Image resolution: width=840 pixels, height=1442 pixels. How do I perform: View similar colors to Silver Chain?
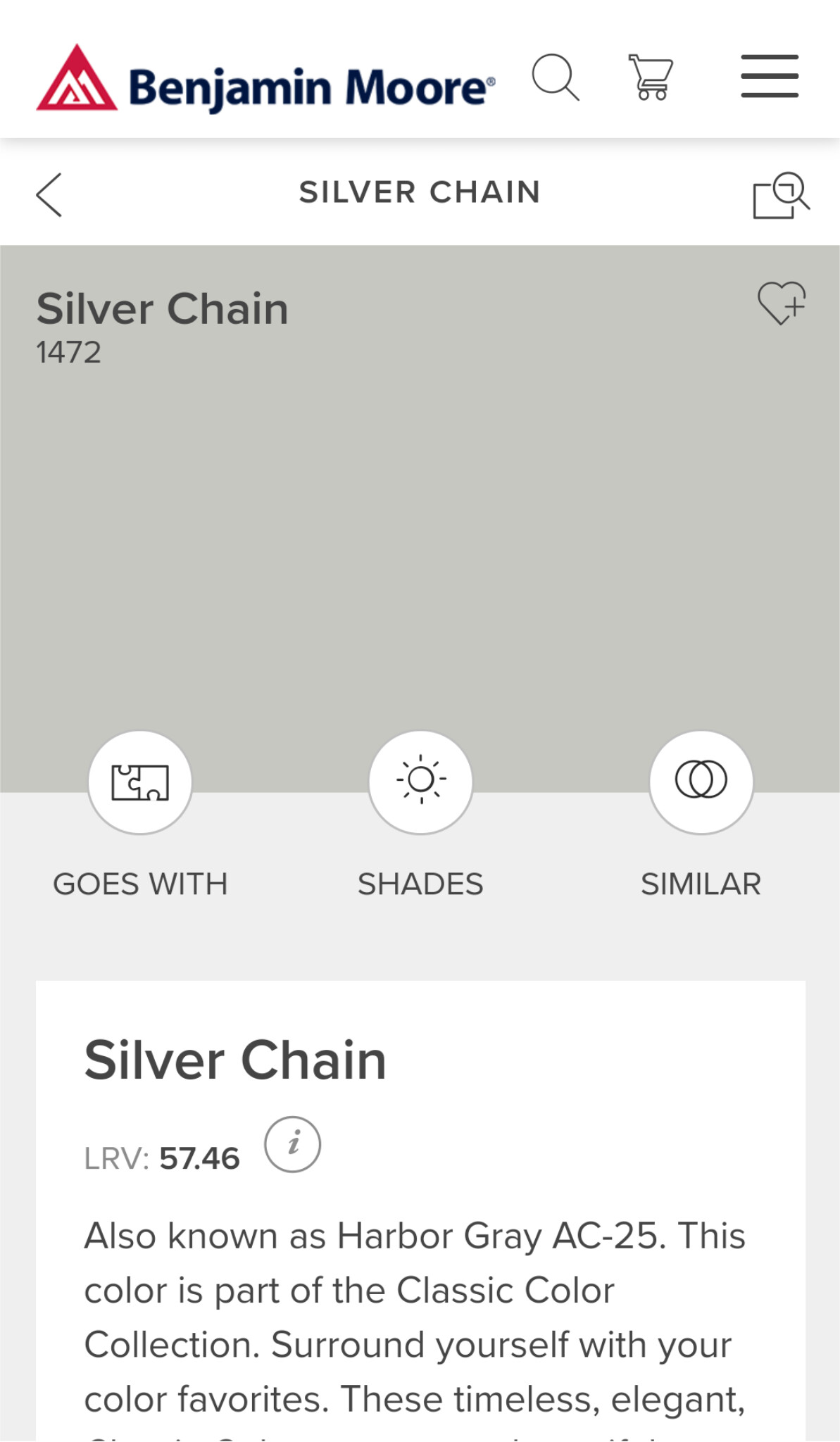point(701,782)
